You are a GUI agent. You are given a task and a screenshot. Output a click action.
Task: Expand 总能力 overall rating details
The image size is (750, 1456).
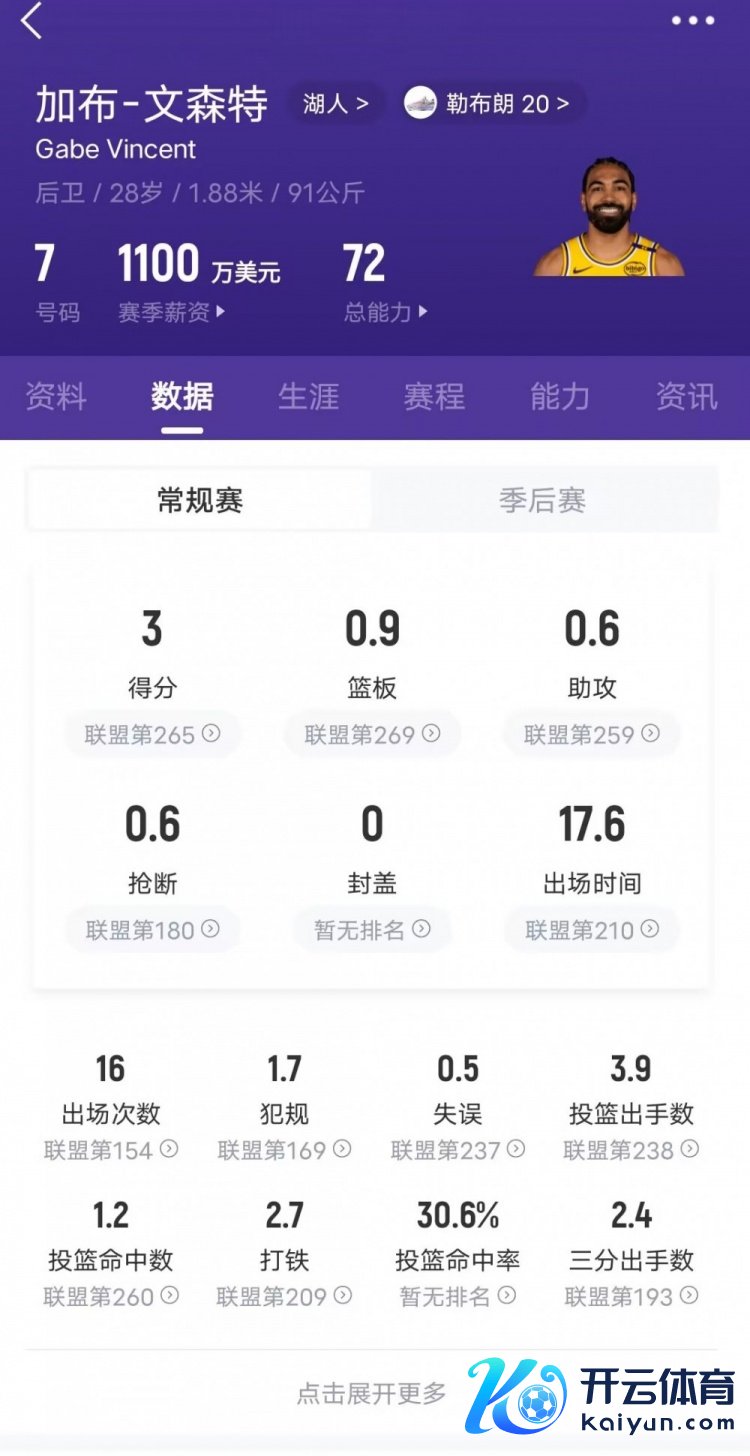386,312
